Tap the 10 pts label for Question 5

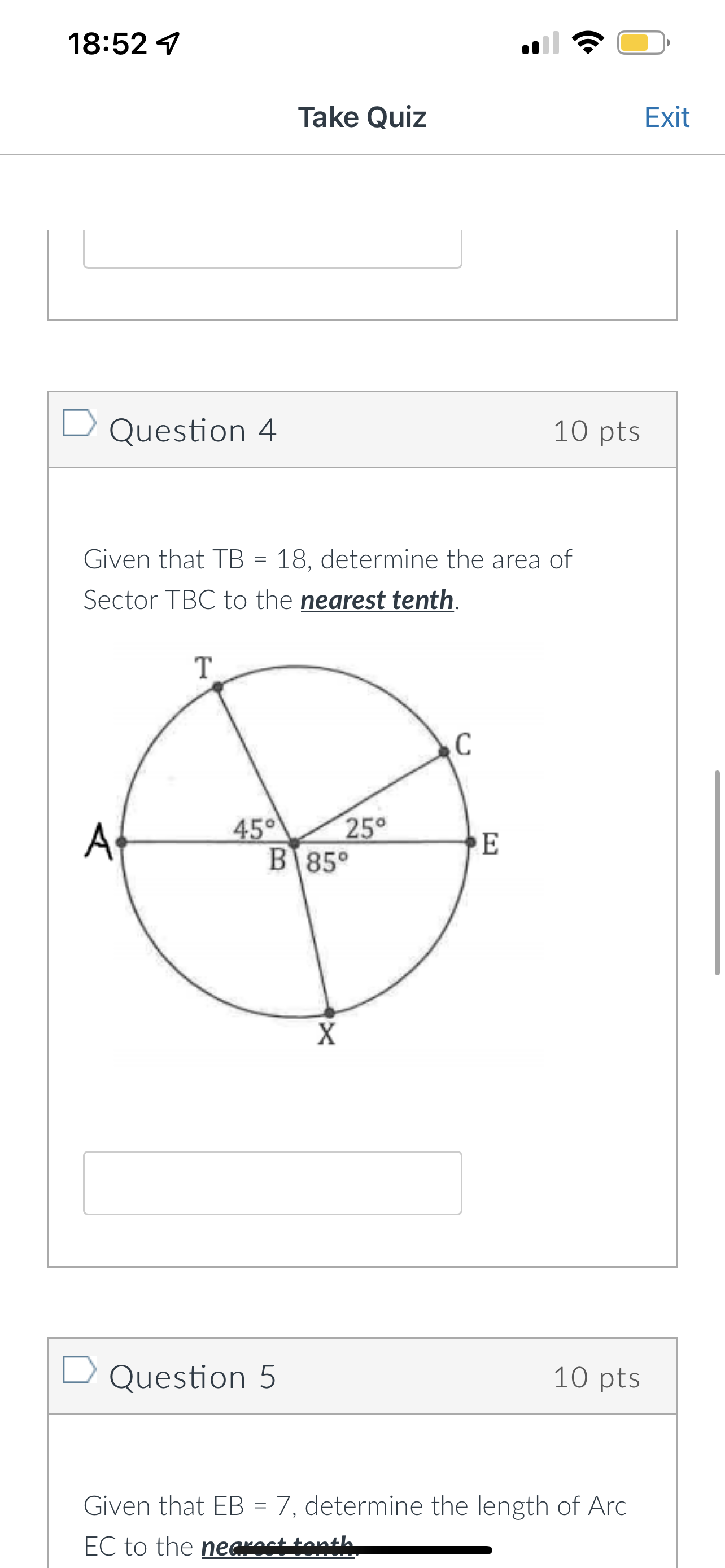[x=597, y=1377]
